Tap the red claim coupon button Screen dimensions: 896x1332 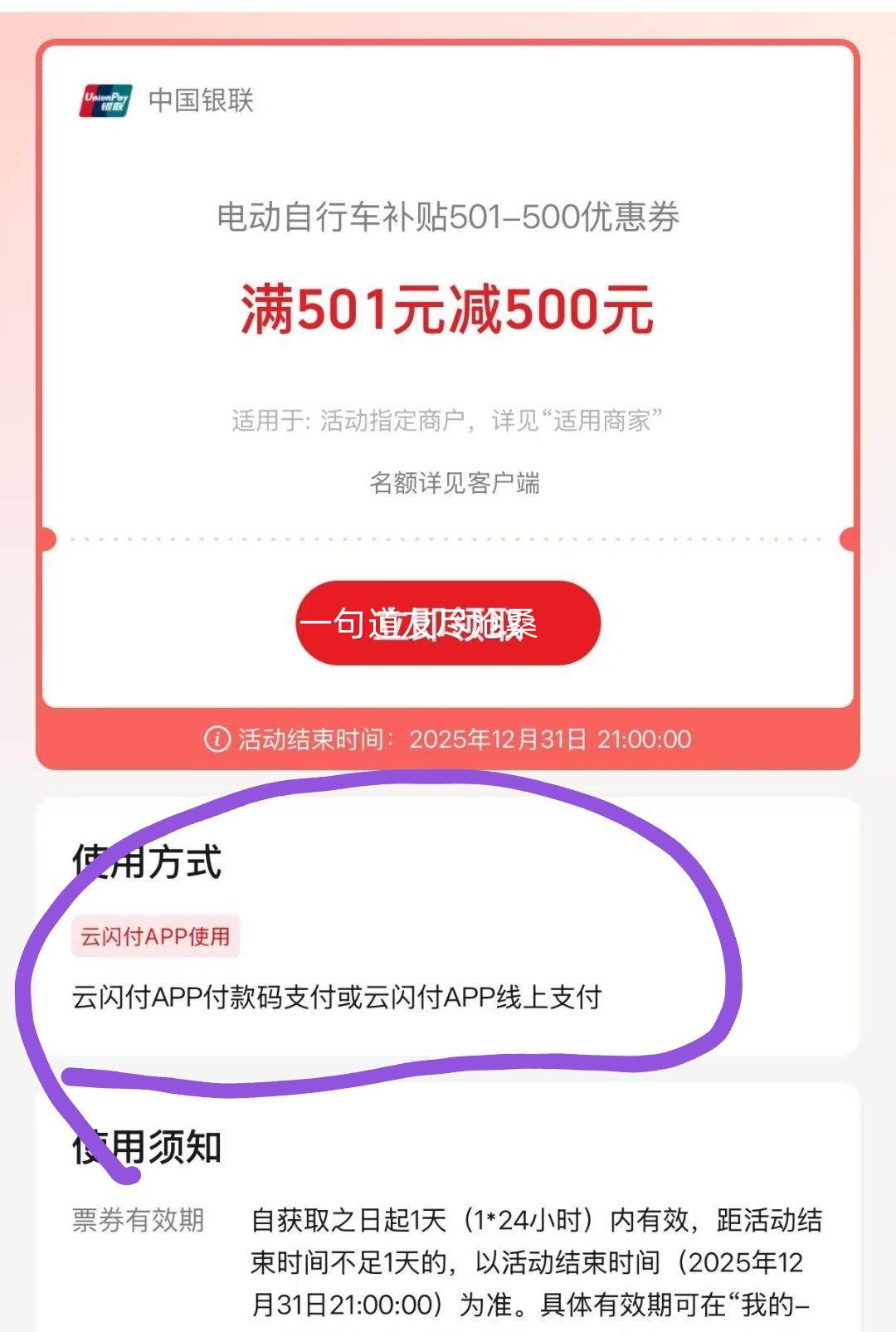coord(448,622)
